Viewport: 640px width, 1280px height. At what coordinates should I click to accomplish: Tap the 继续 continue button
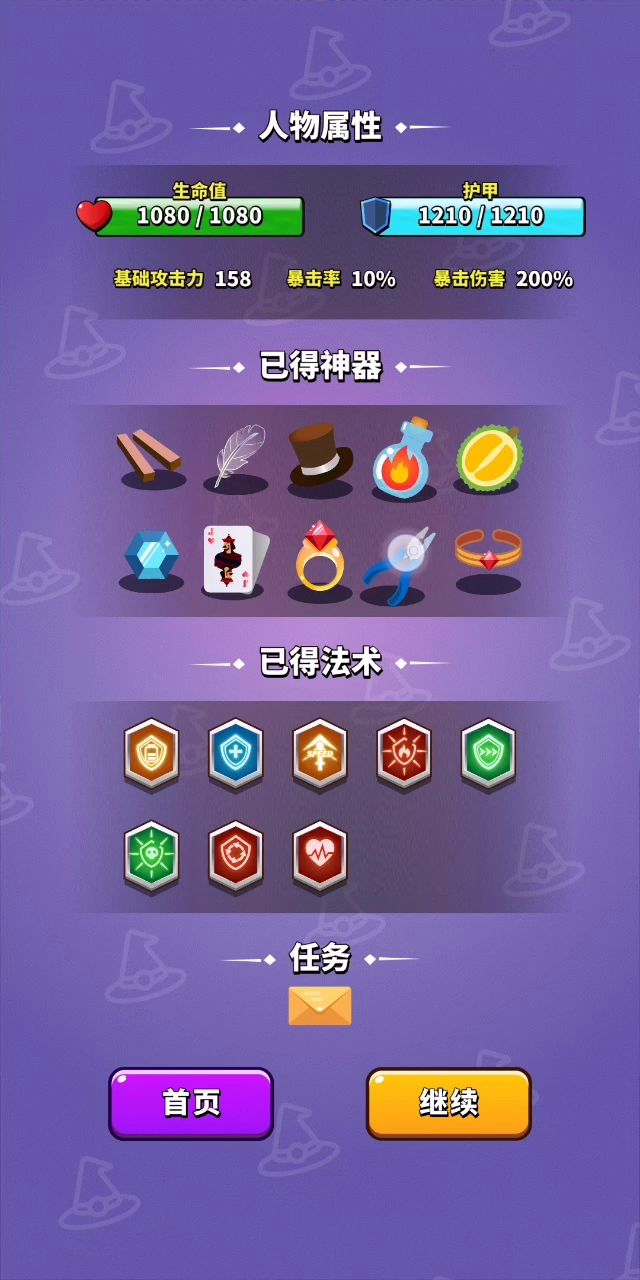point(448,1103)
